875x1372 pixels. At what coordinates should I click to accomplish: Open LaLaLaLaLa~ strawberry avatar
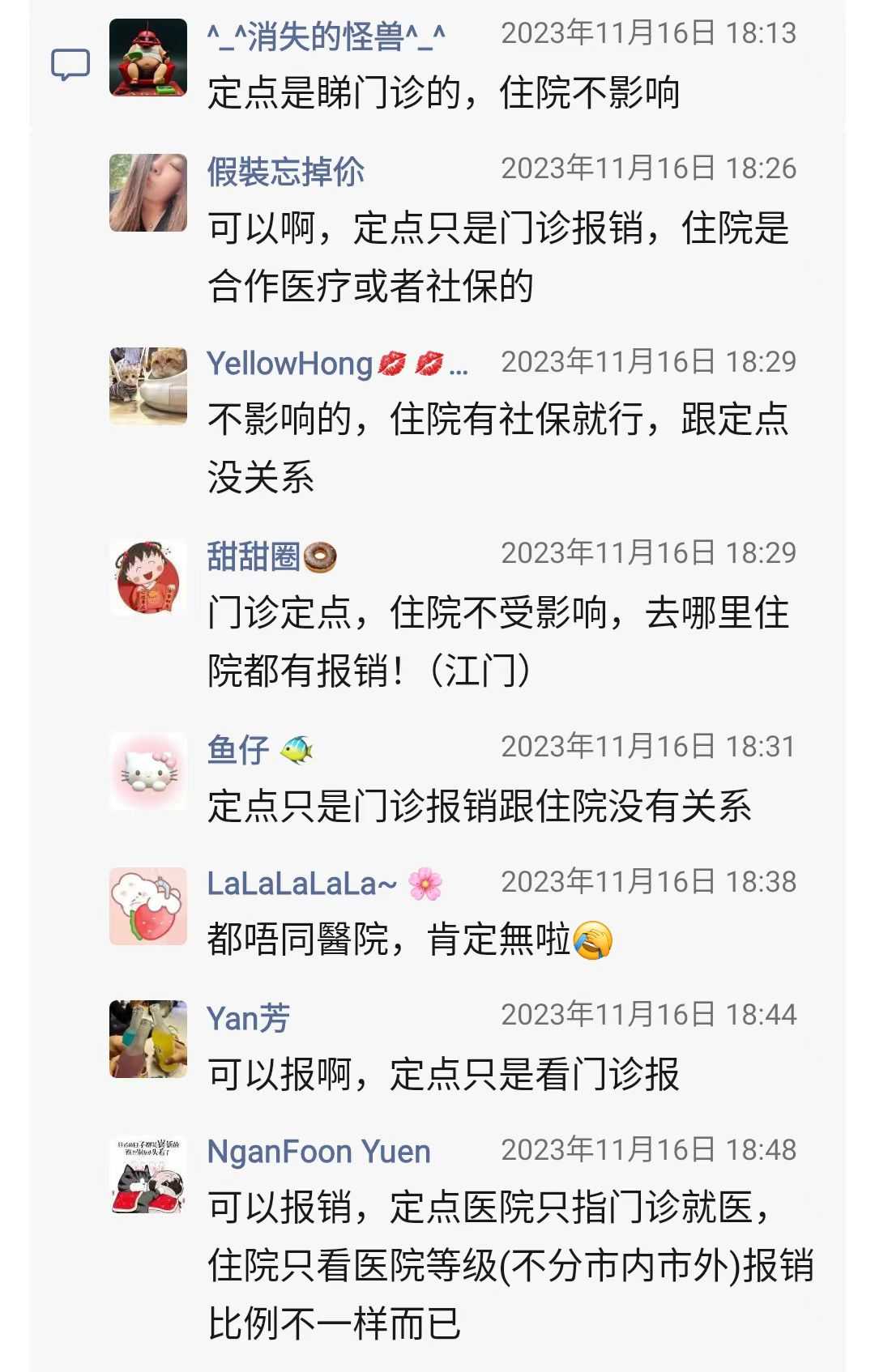148,905
